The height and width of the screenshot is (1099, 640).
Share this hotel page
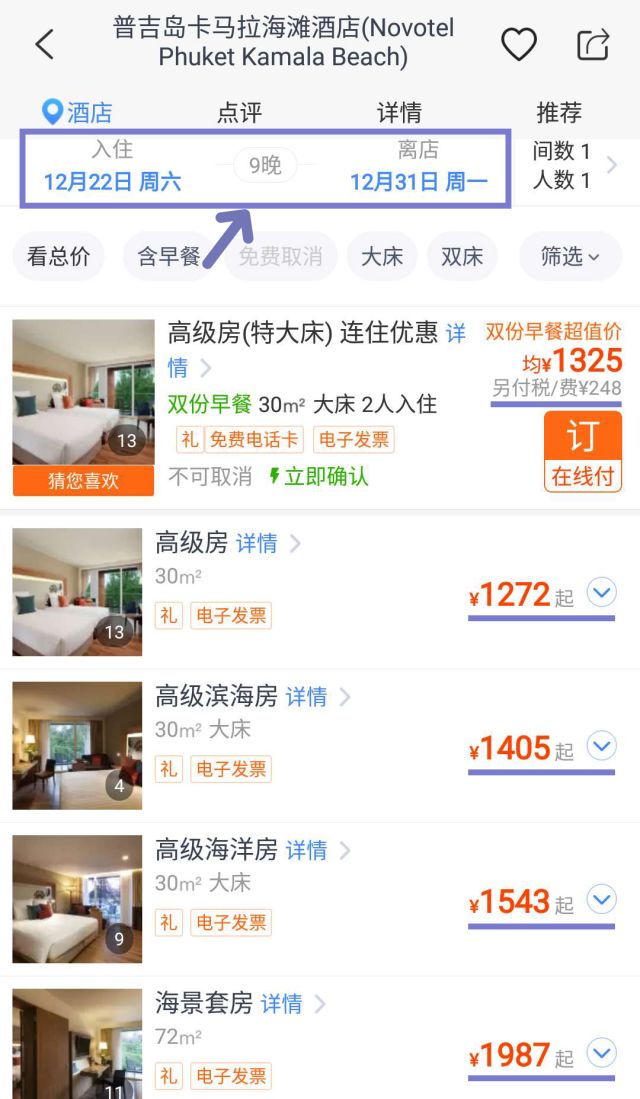(593, 44)
